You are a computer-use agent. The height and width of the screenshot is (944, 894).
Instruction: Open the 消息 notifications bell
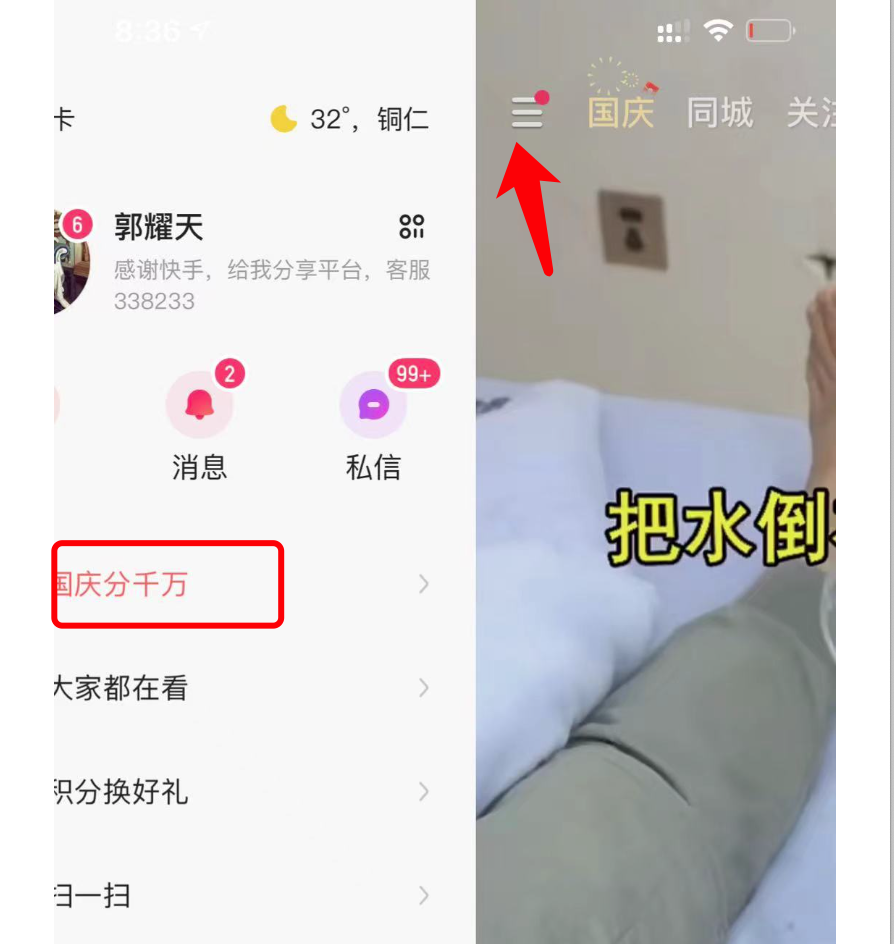[x=199, y=404]
